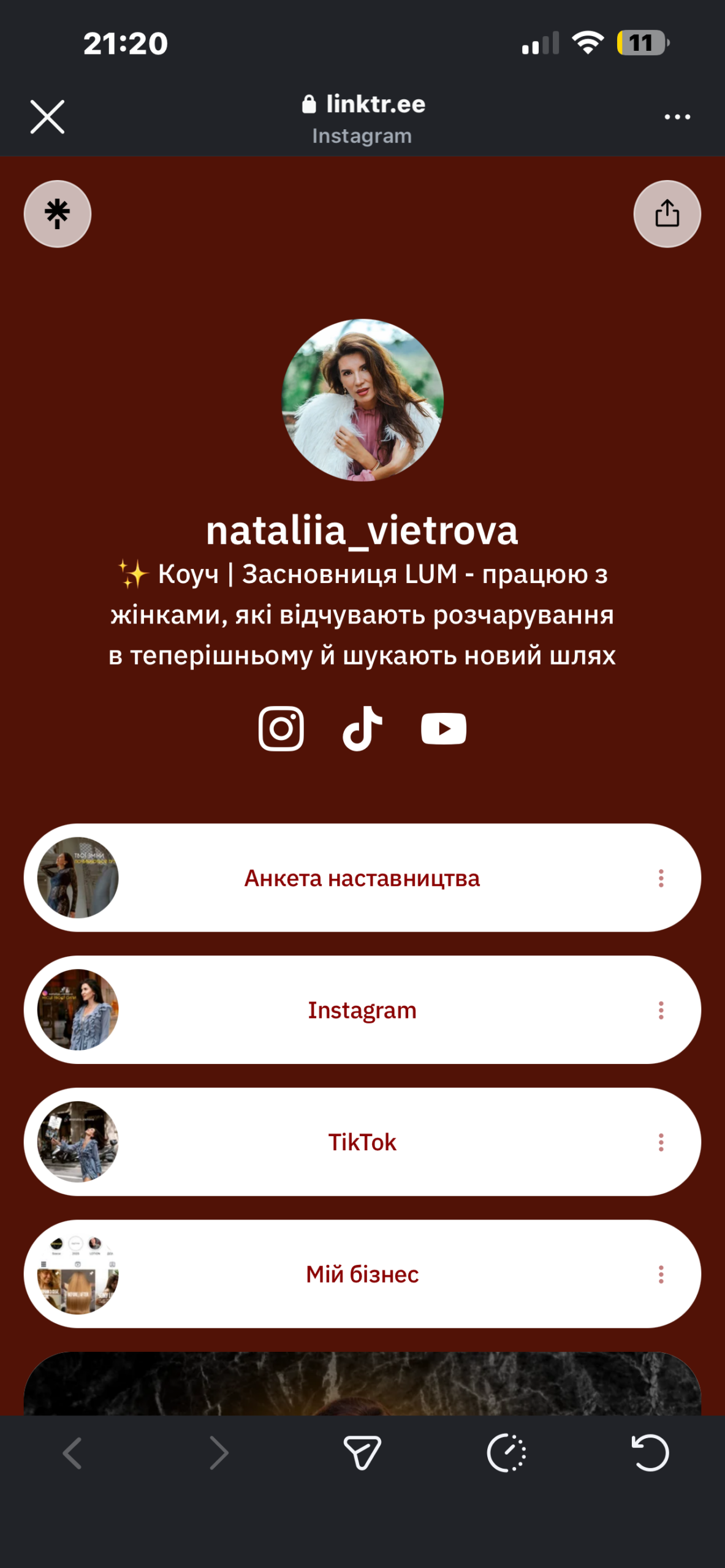Open options for the Instagram link
This screenshot has height=1568, width=725.
[661, 1010]
